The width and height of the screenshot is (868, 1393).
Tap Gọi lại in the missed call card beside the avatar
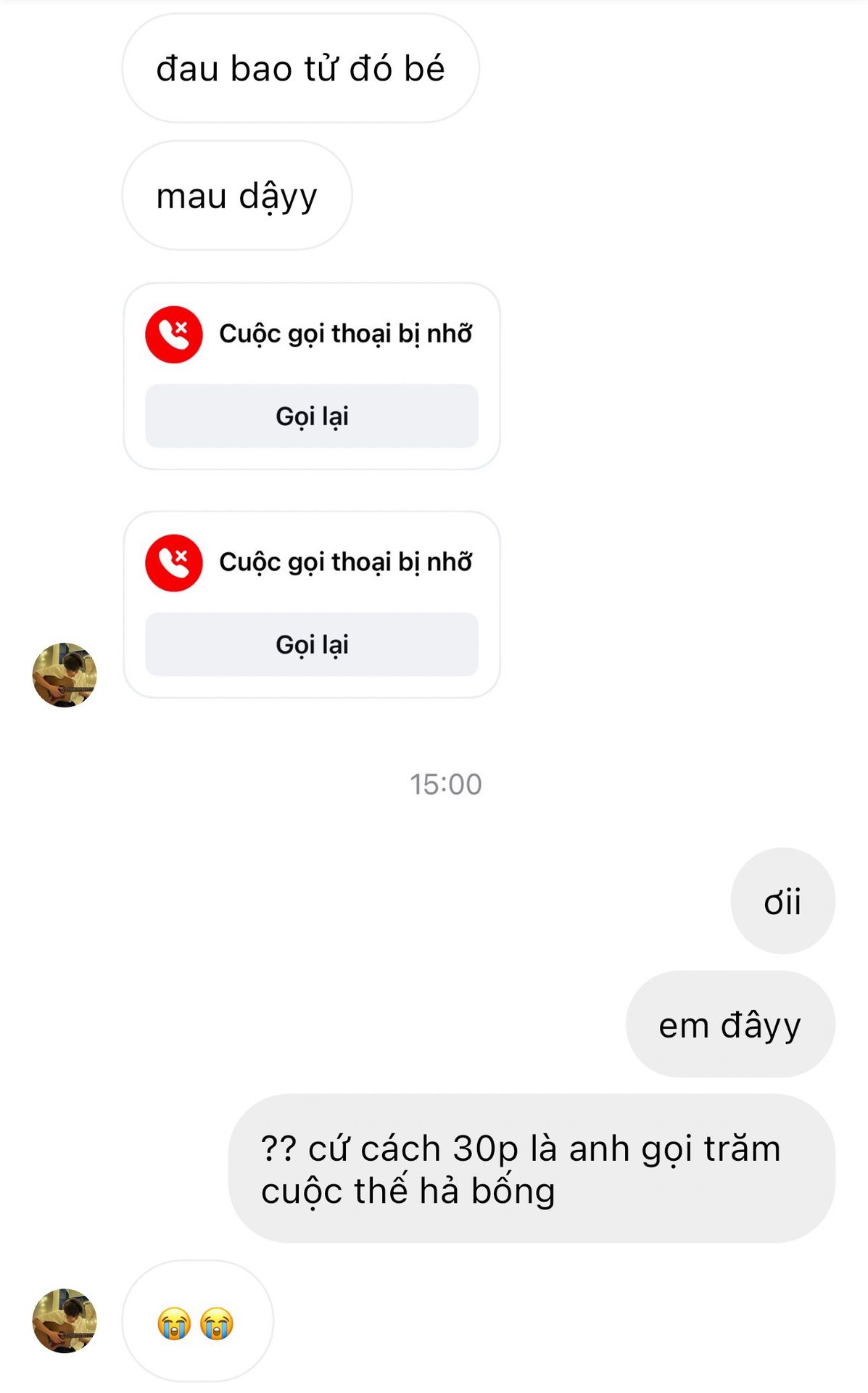312,645
